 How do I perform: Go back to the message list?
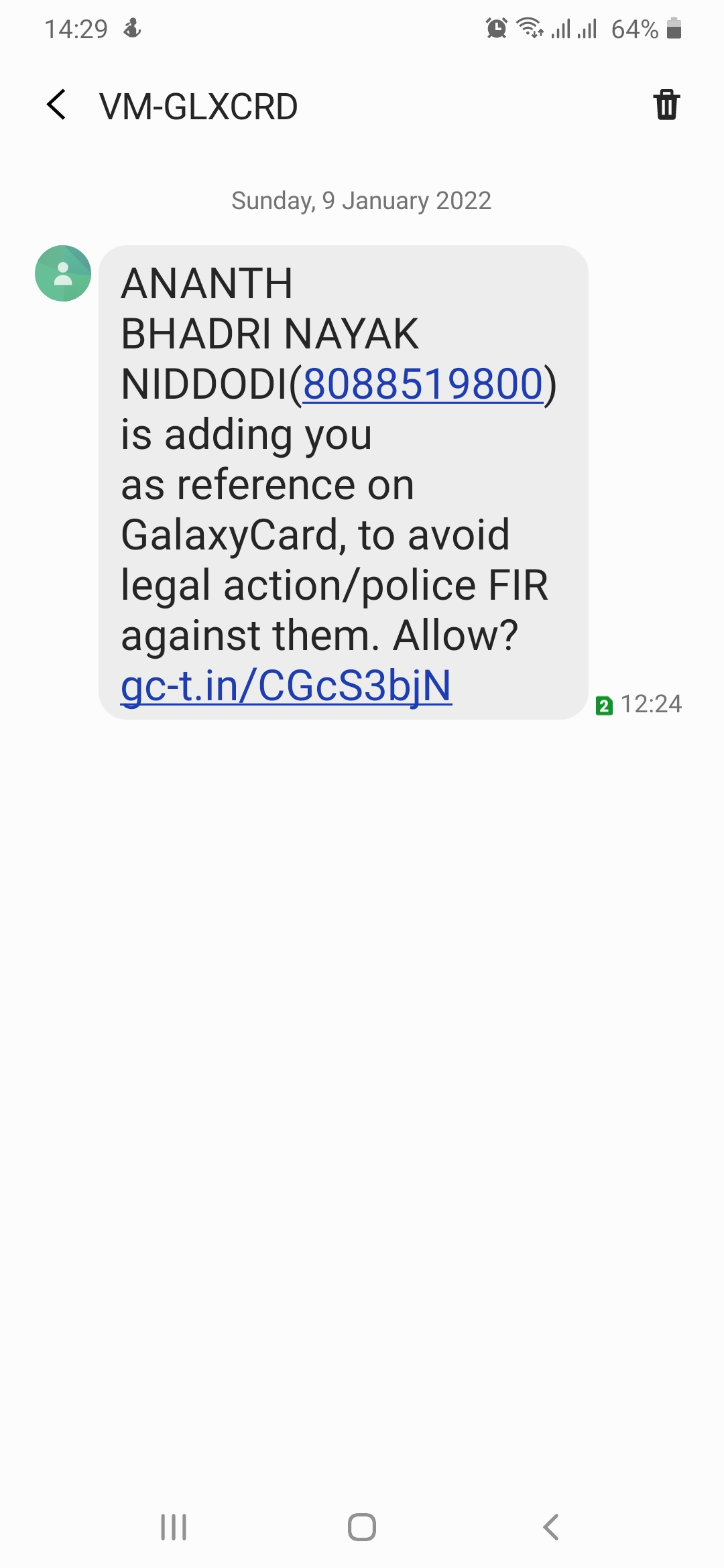click(57, 105)
